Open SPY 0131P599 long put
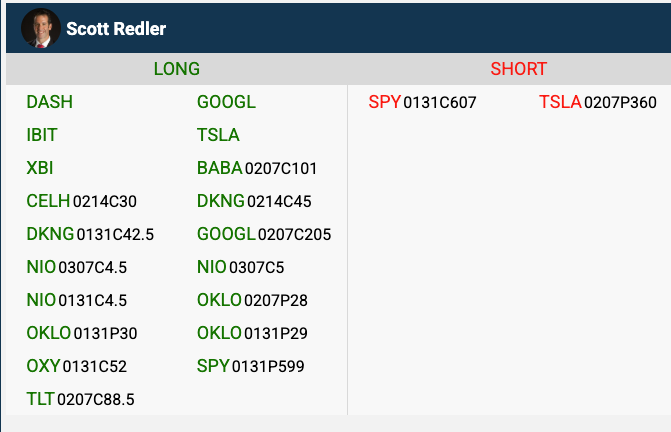 click(250, 366)
